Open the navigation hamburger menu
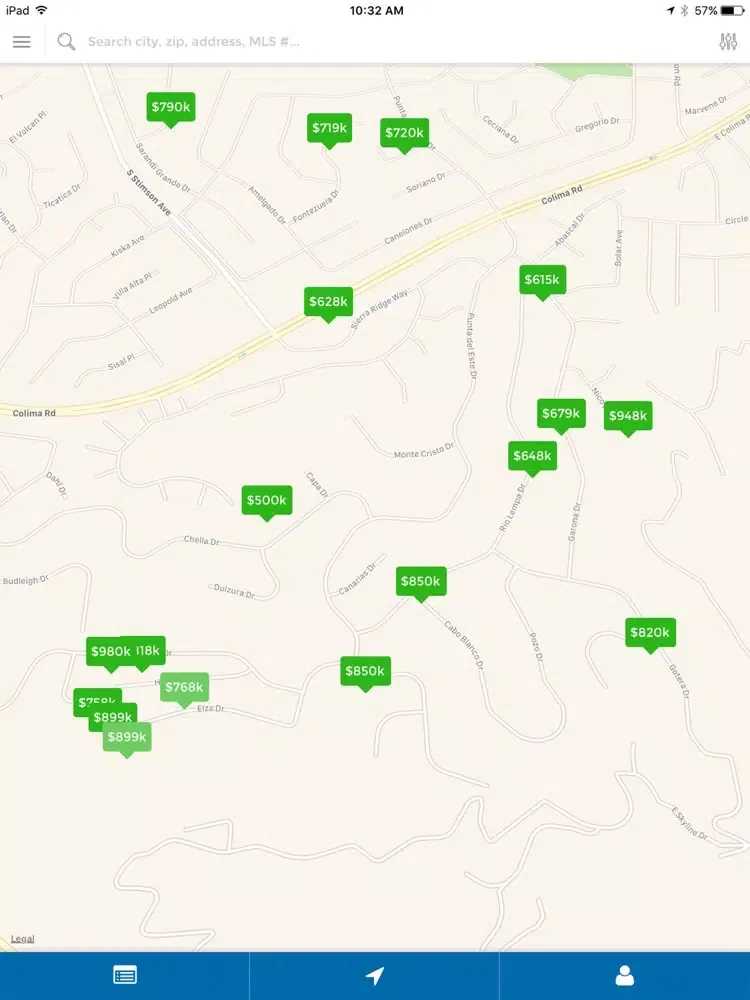 pos(21,42)
